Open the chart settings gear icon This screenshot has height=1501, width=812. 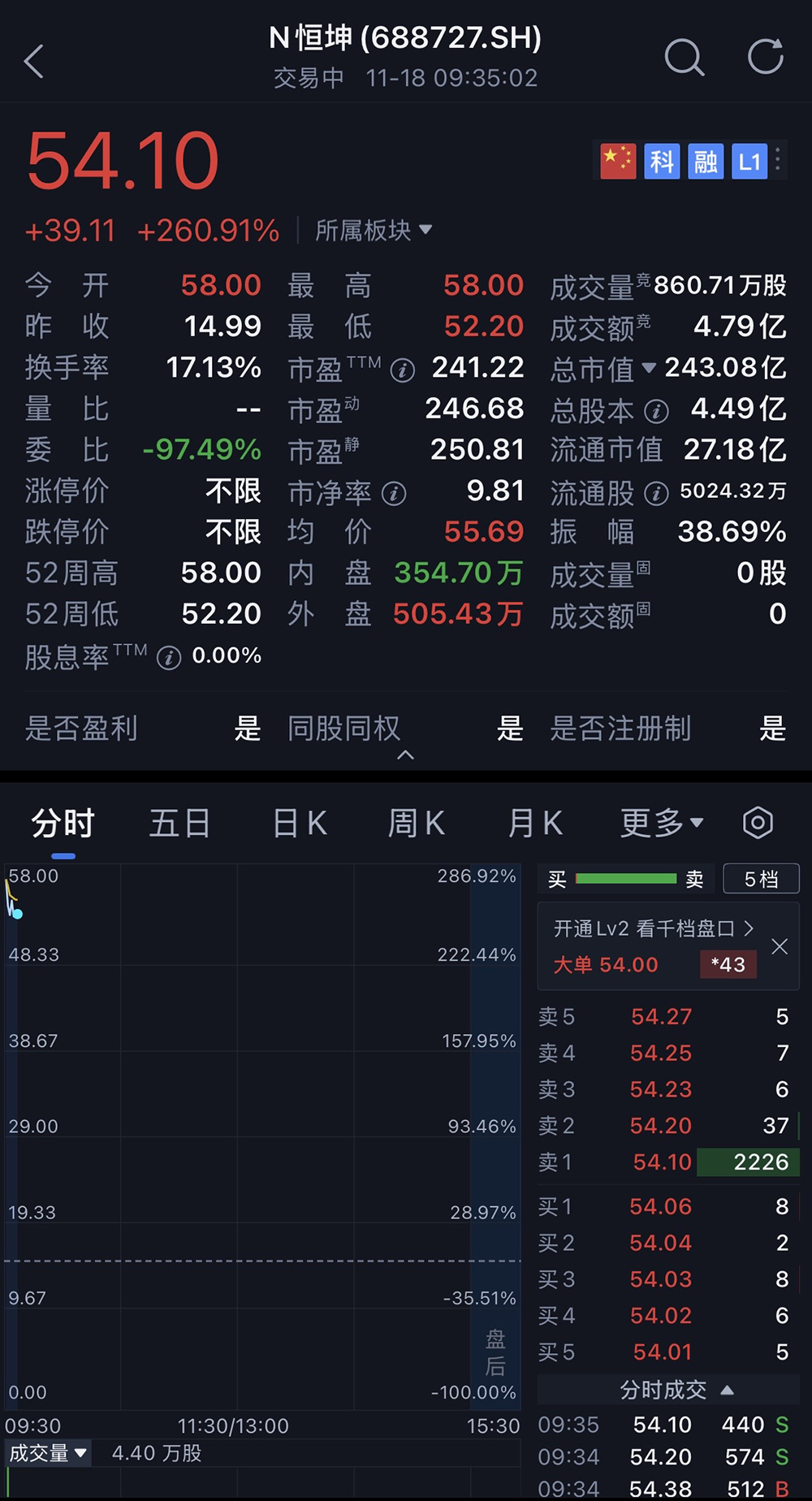pos(758,822)
